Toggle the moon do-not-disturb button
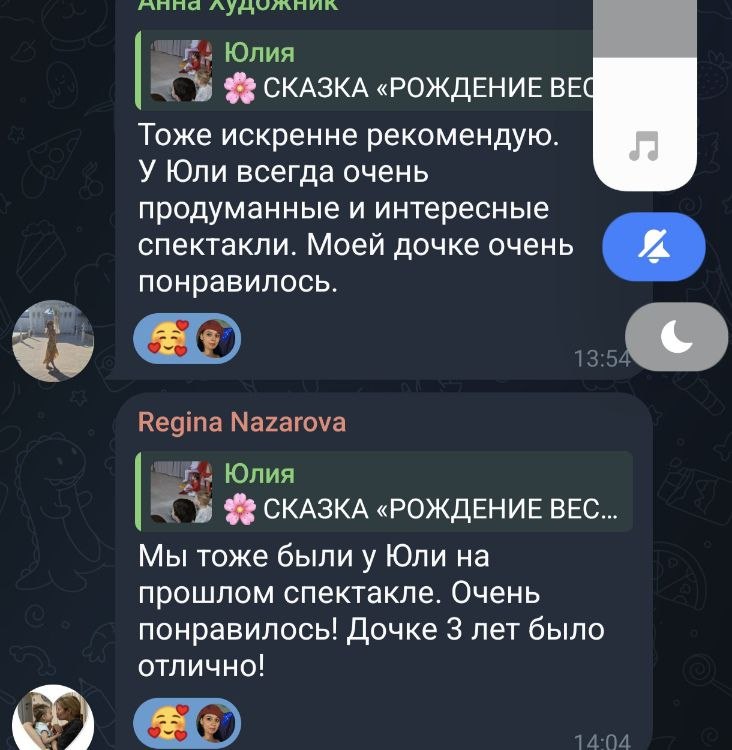 (x=677, y=339)
